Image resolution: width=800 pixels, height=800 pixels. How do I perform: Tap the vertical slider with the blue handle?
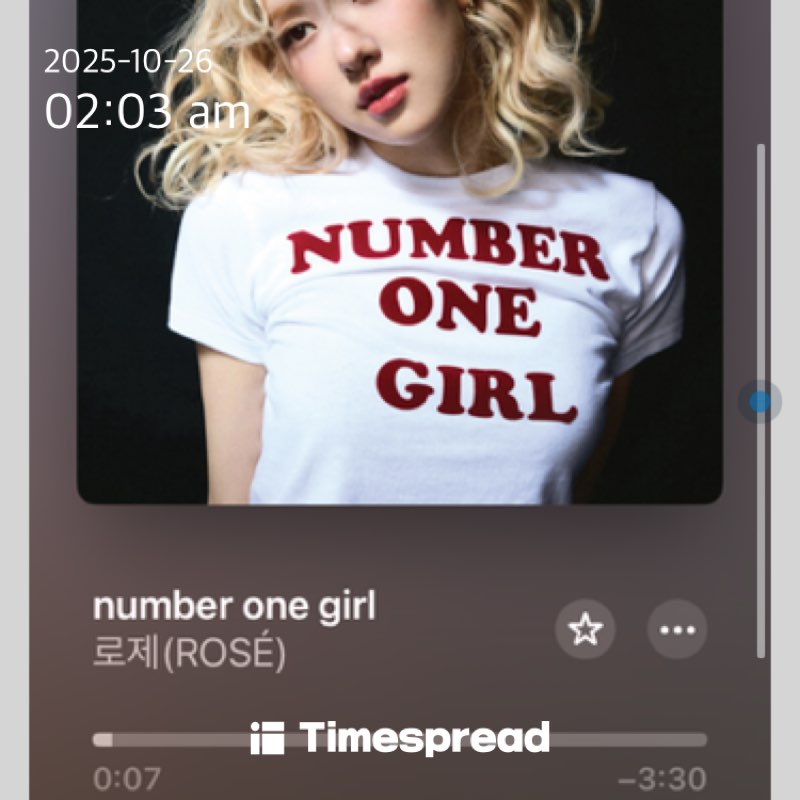coord(761,402)
